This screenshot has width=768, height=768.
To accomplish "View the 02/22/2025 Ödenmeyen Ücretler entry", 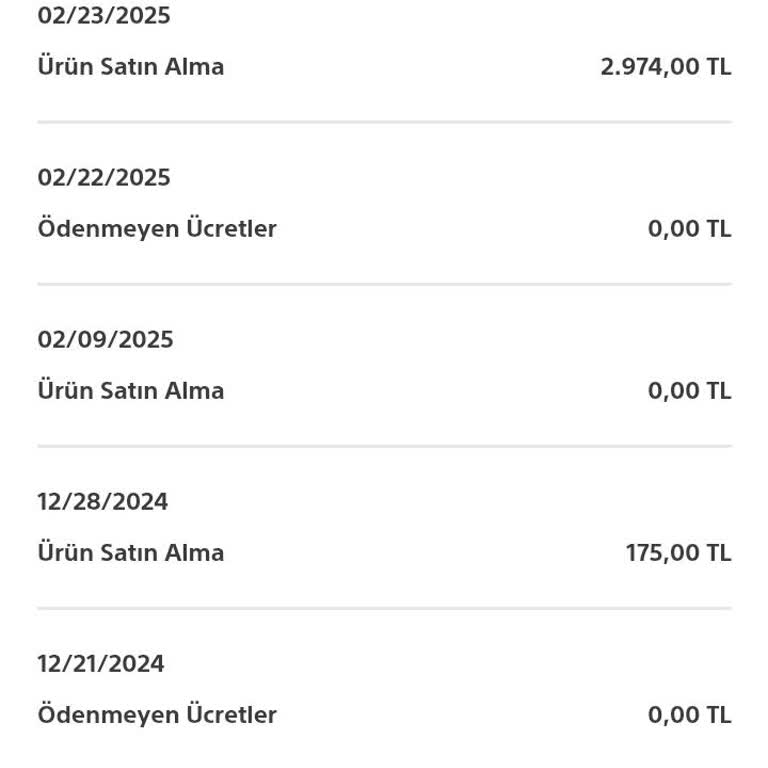I will pyautogui.click(x=384, y=204).
